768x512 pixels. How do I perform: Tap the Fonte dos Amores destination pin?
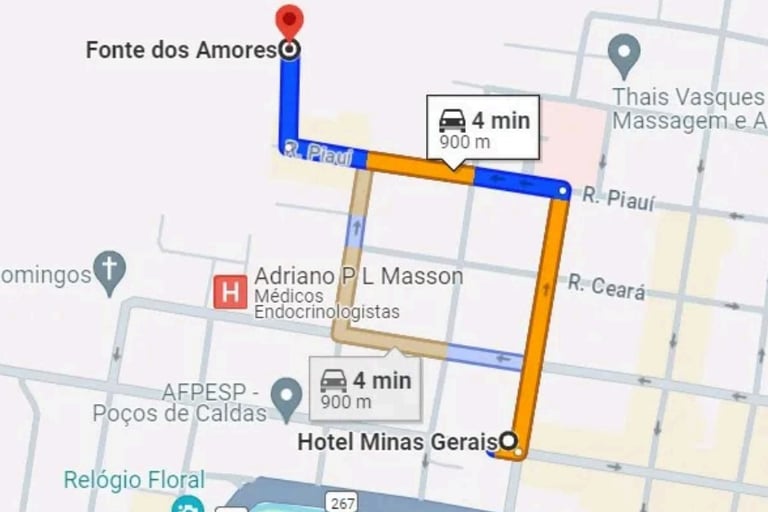point(289,24)
